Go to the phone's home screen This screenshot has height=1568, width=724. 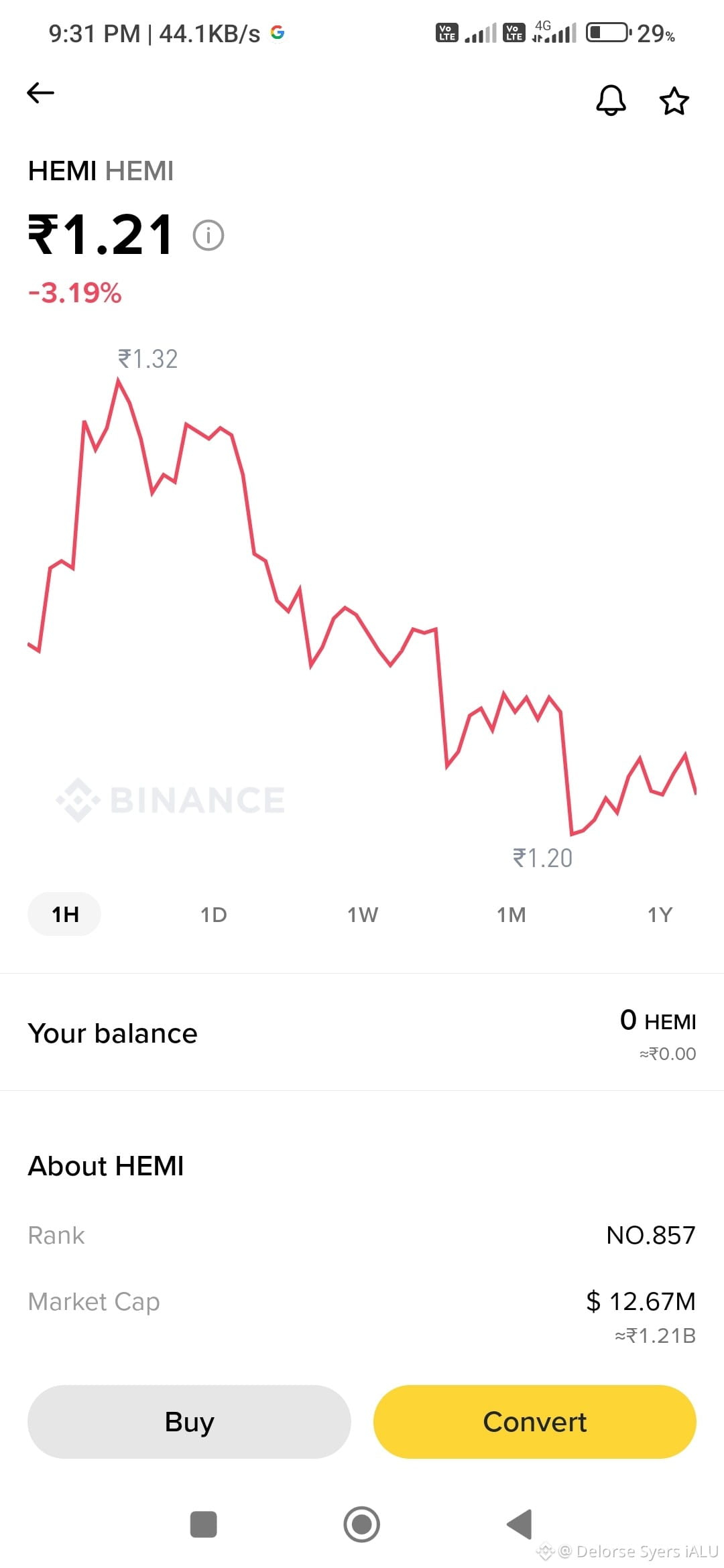point(362,1524)
